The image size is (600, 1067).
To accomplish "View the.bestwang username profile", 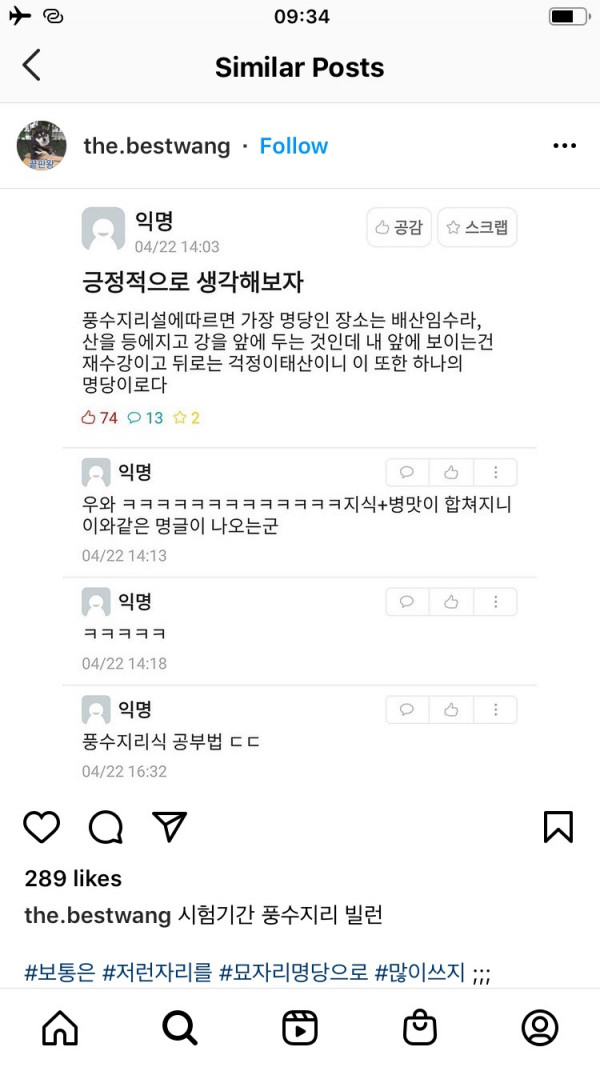I will tap(156, 146).
